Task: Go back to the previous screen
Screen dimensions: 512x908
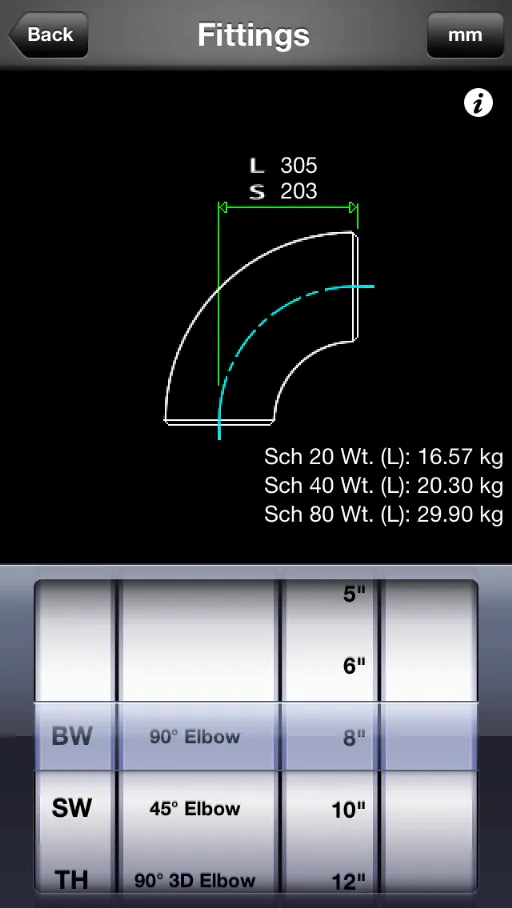Action: (49, 35)
